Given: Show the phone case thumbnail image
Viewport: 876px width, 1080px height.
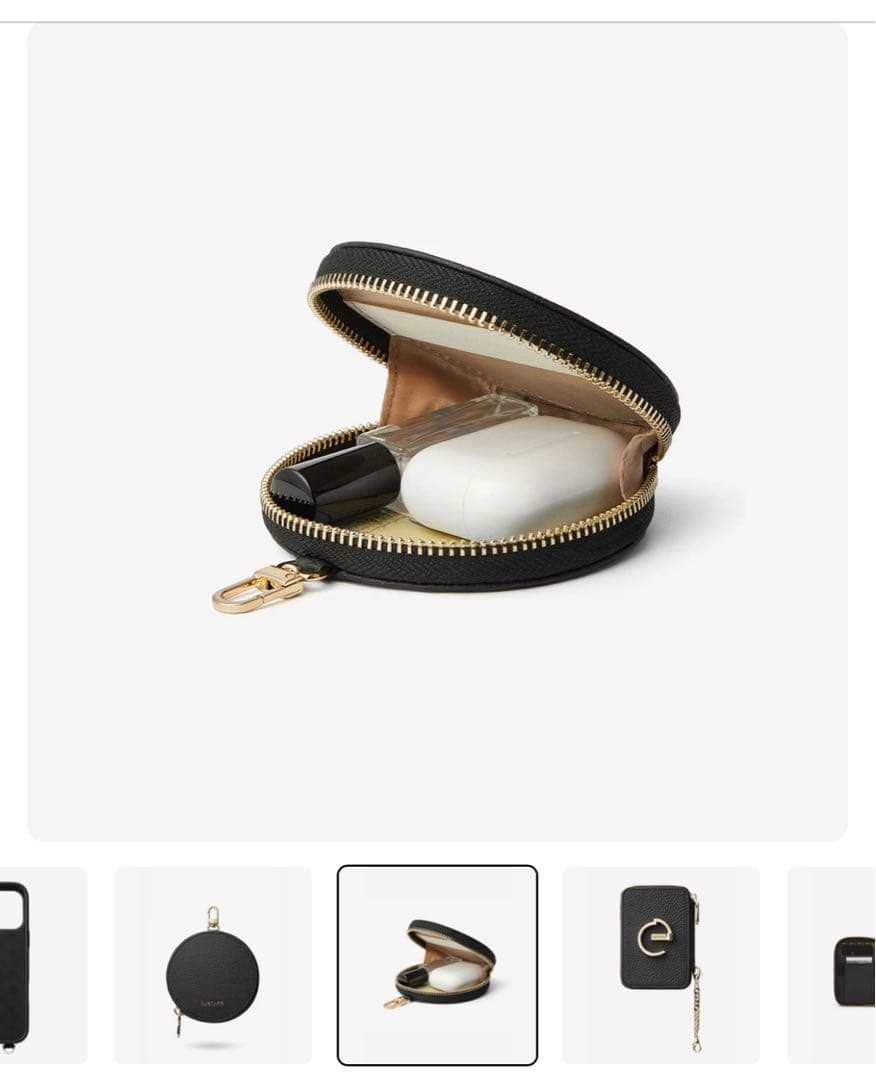Looking at the screenshot, I should click(42, 965).
